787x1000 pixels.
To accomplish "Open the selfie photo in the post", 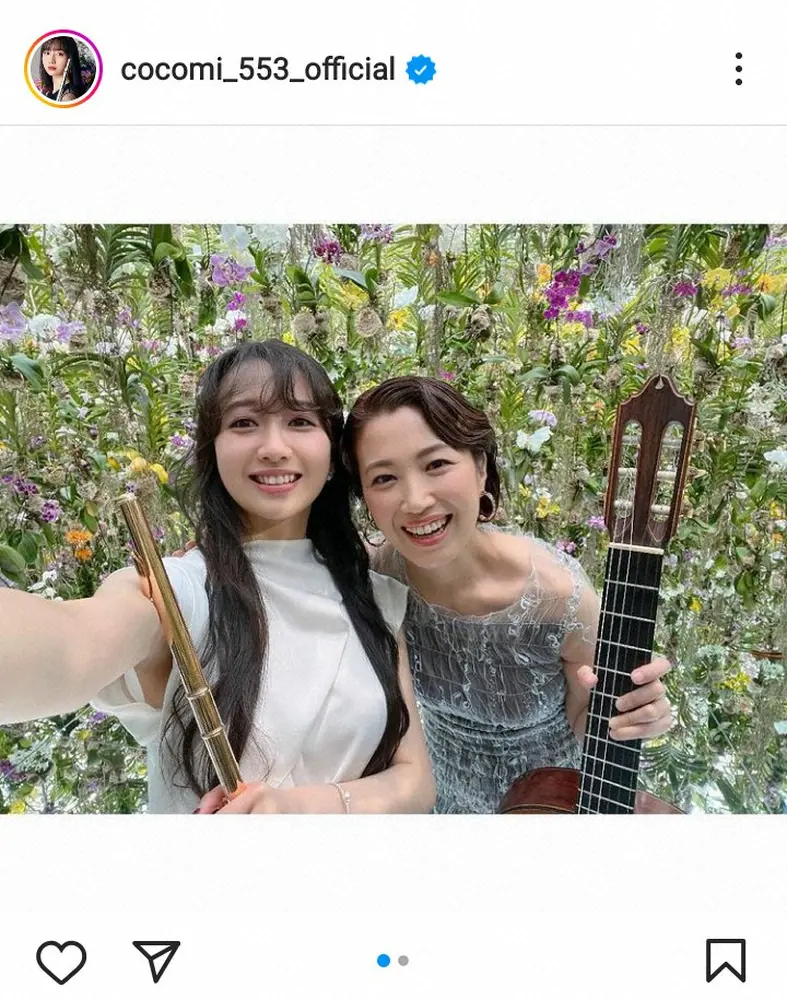I will [393, 518].
